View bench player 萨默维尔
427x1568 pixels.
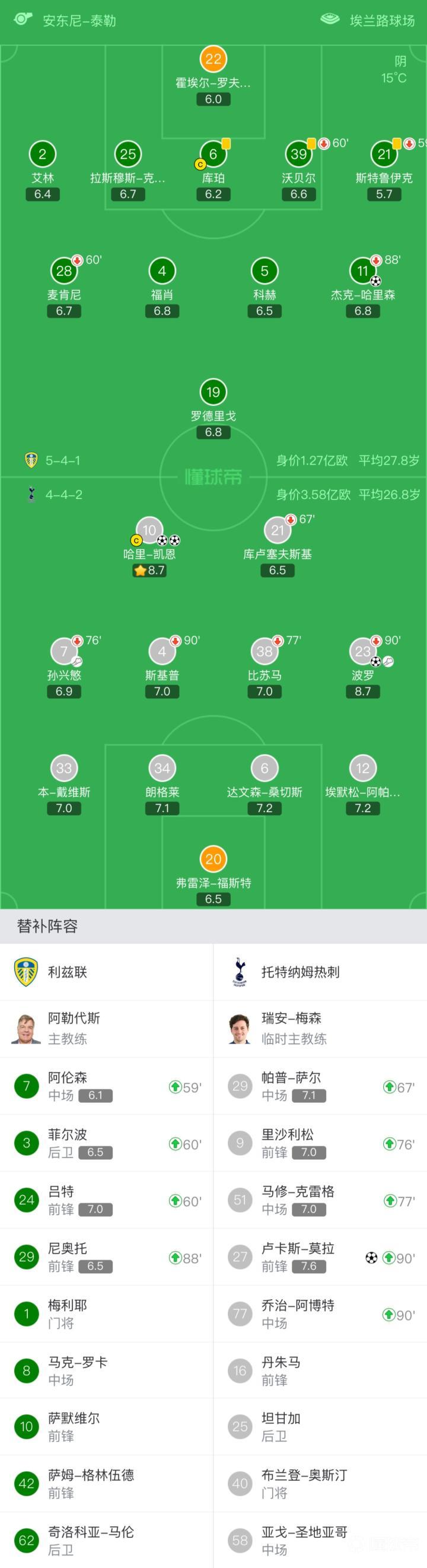pos(106,1427)
